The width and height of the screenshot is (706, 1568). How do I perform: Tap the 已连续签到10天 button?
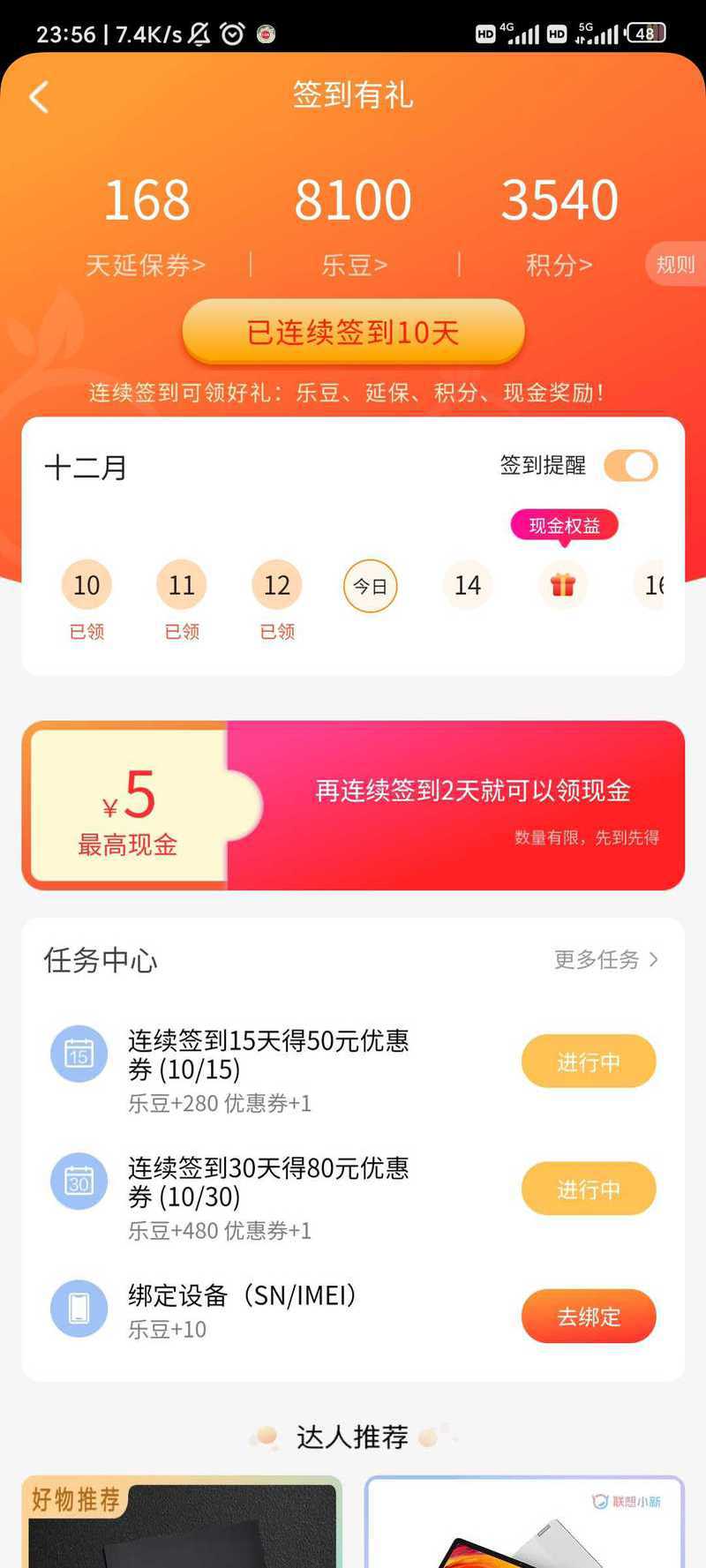coord(353,333)
